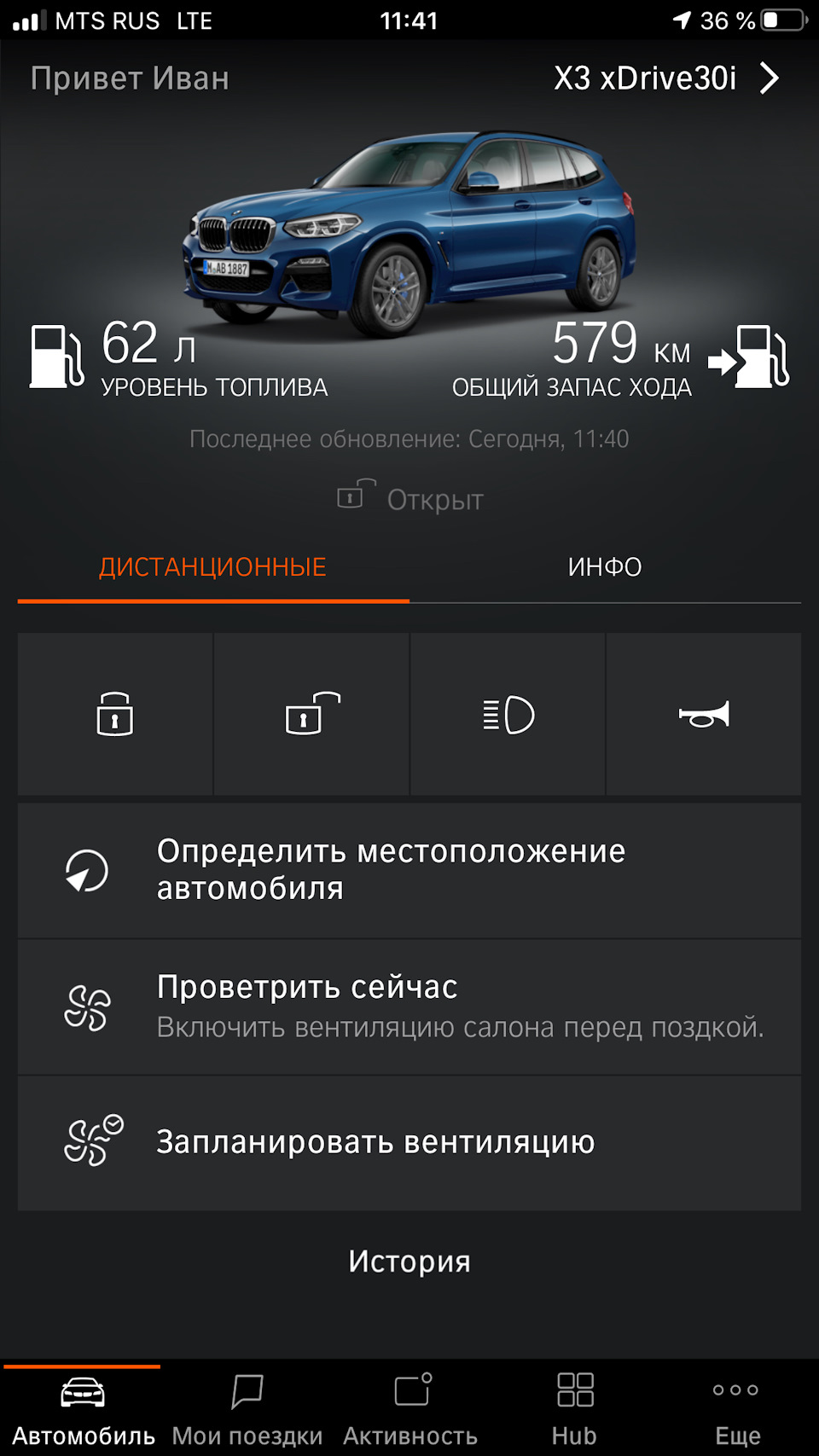819x1456 pixels.
Task: Select the Автомобиль tab
Action: [x=83, y=1409]
